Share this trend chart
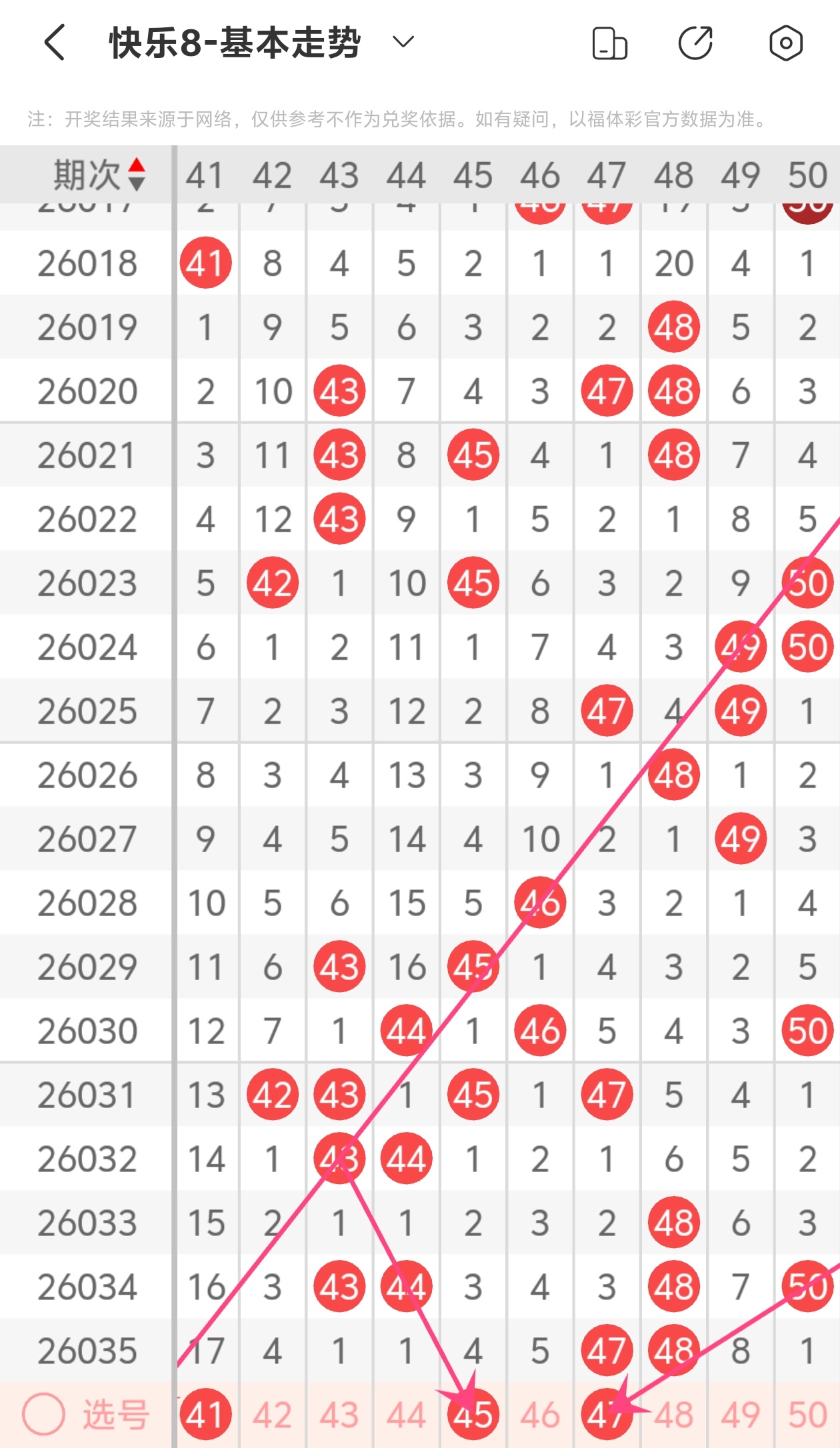 (x=695, y=44)
